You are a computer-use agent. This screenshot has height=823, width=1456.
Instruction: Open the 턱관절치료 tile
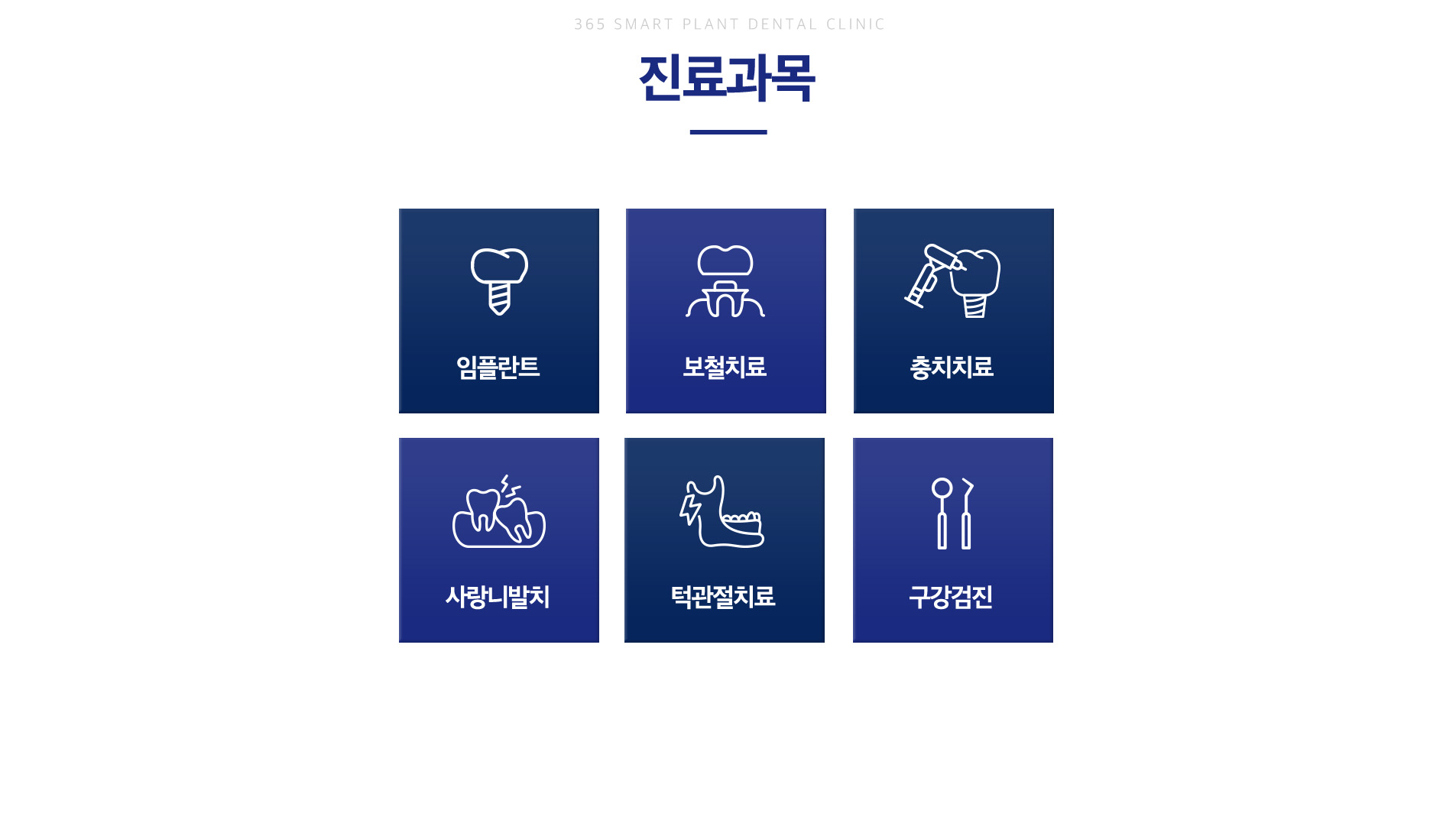click(x=724, y=540)
